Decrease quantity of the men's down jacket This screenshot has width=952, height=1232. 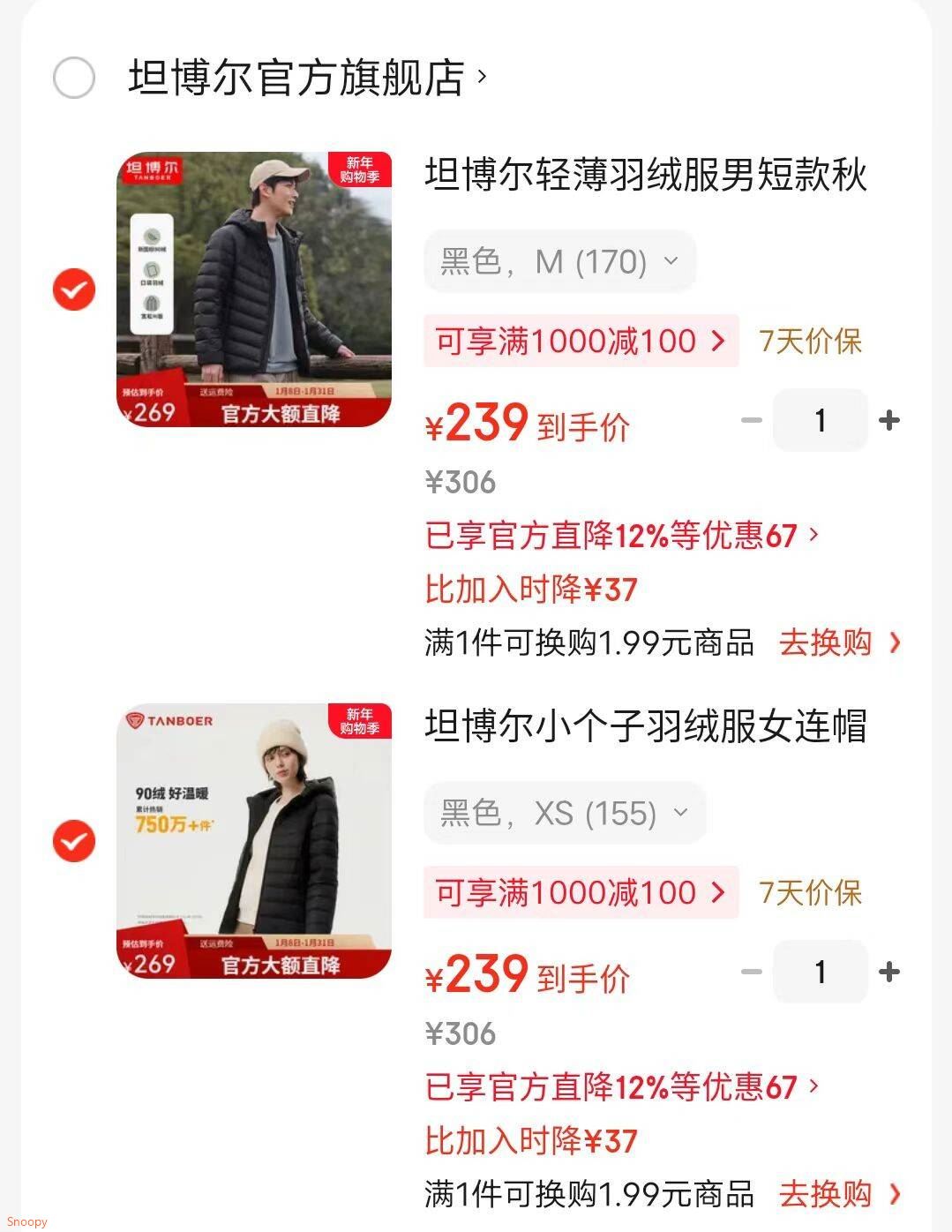click(751, 421)
